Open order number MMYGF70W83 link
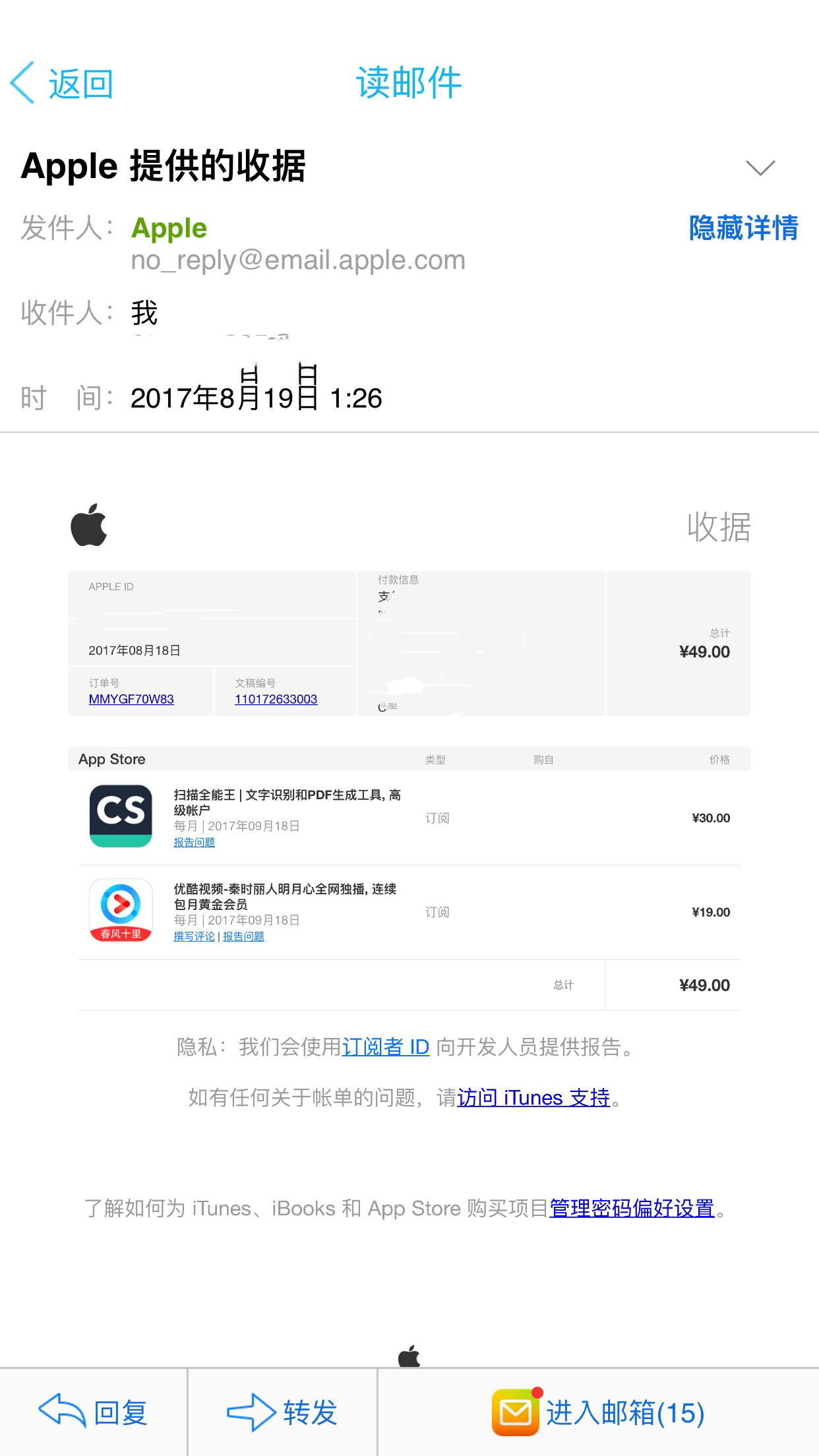This screenshot has height=1456, width=819. [131, 699]
